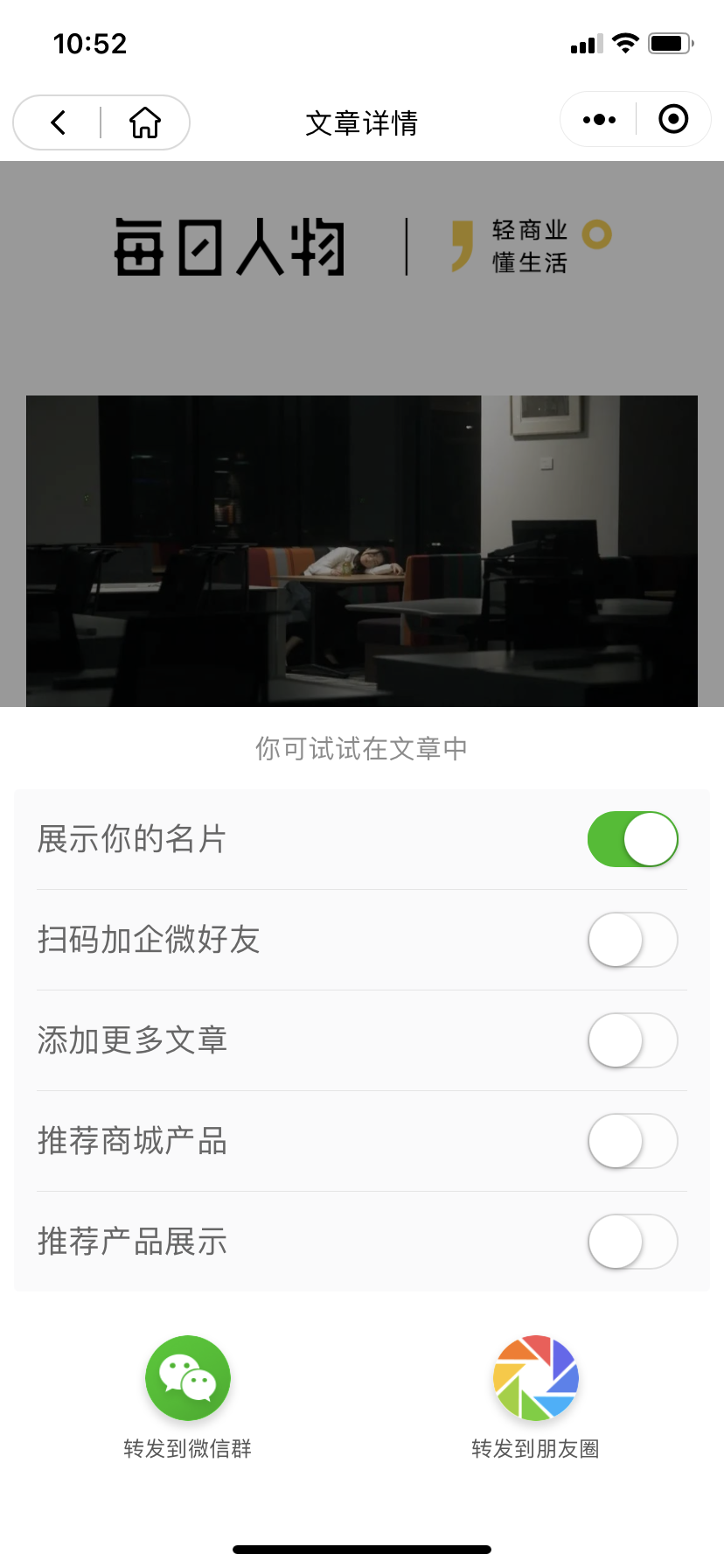Share article via 转发到朋友圈
This screenshot has height=1568, width=724.
point(535,1378)
